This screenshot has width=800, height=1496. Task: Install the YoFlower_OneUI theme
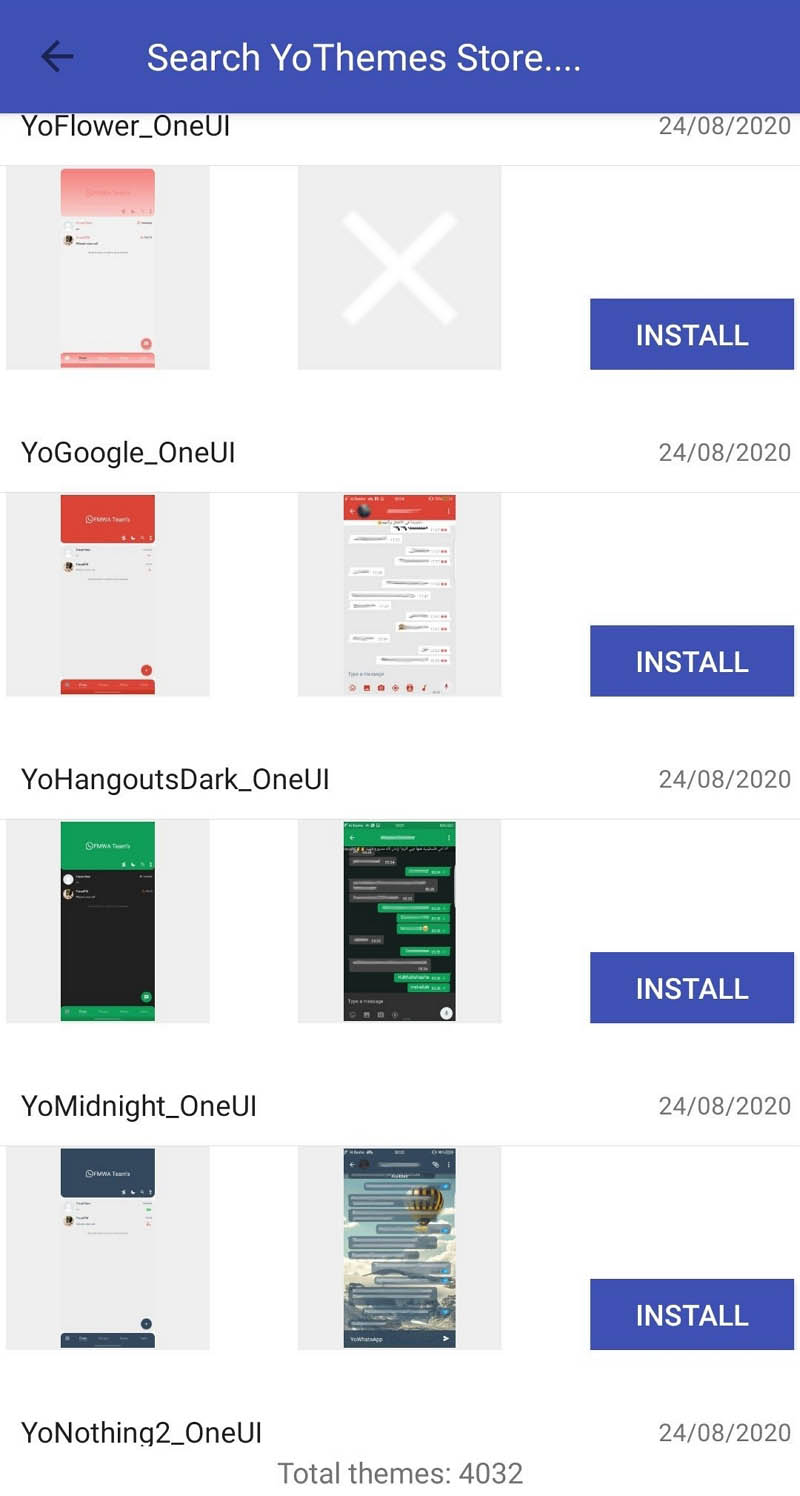point(691,334)
